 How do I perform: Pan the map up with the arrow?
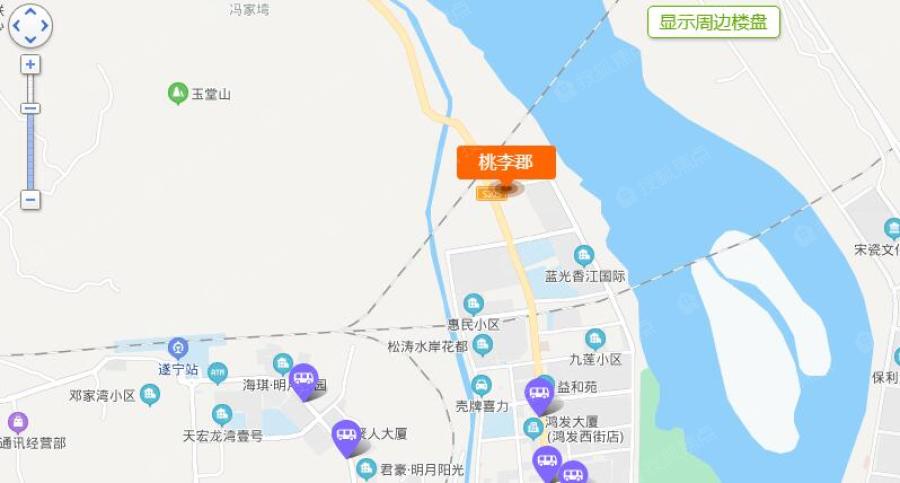tap(30, 11)
